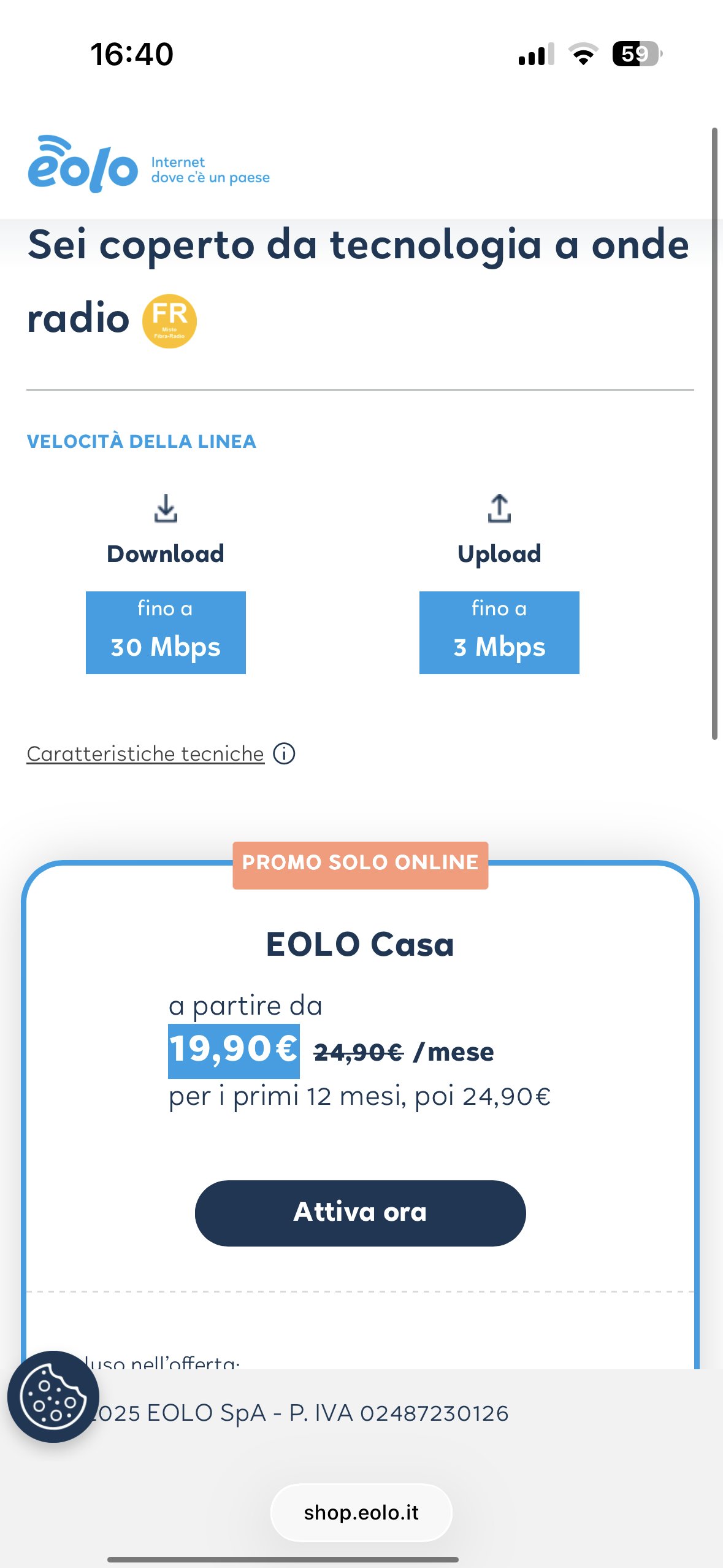Tap the shop.eolo.it address bar
The width and height of the screenshot is (723, 1568).
pos(361,1513)
